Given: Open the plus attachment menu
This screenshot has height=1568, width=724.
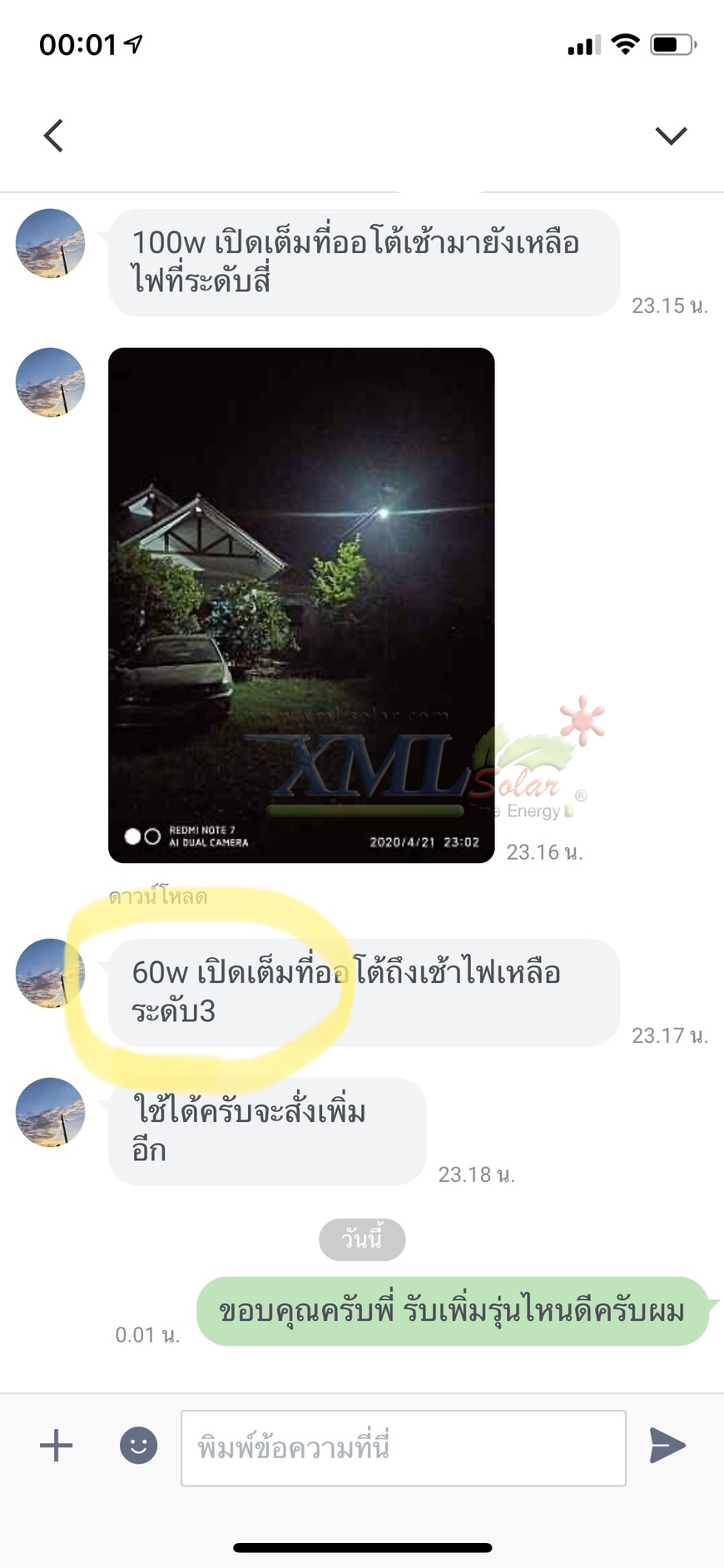Looking at the screenshot, I should [57, 1446].
